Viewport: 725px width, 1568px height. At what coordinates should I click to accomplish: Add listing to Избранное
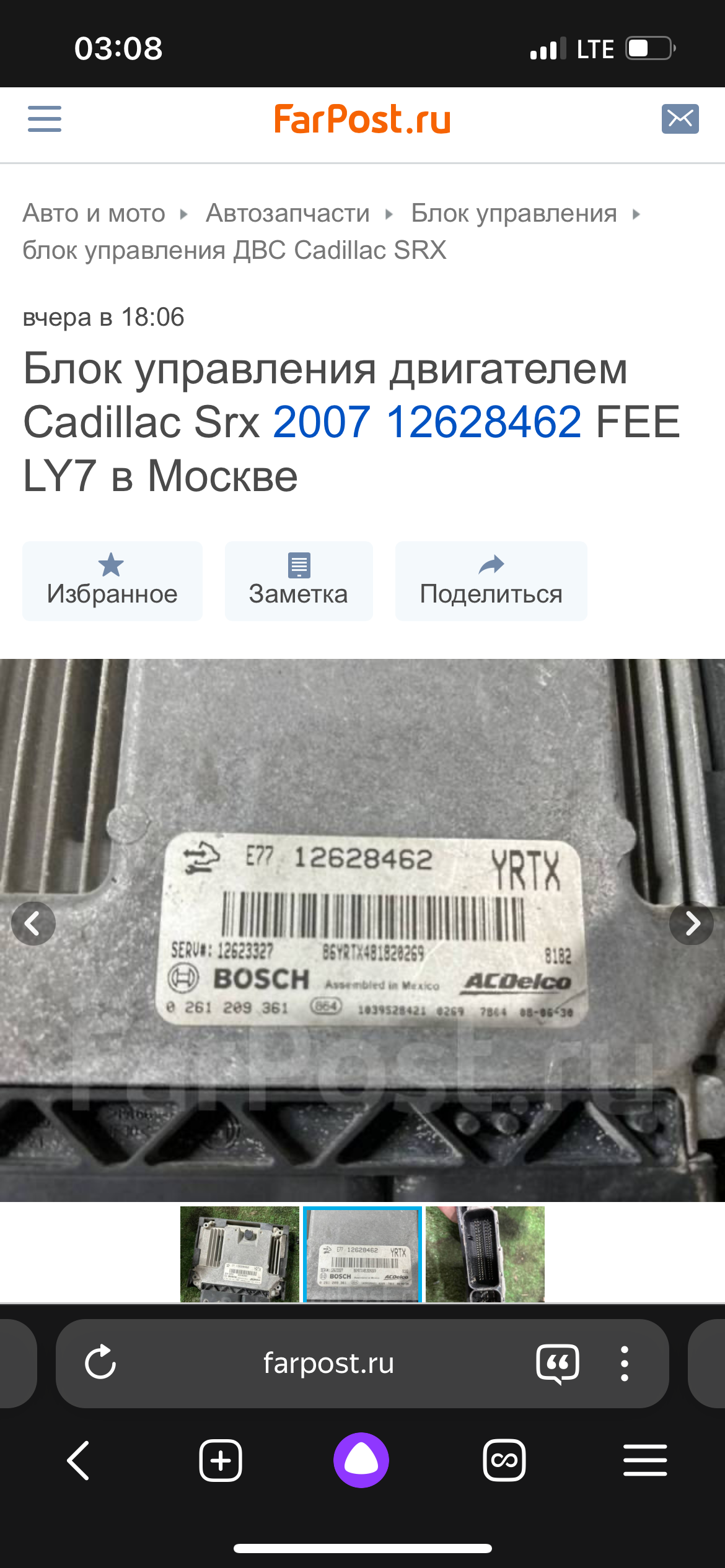coord(112,581)
